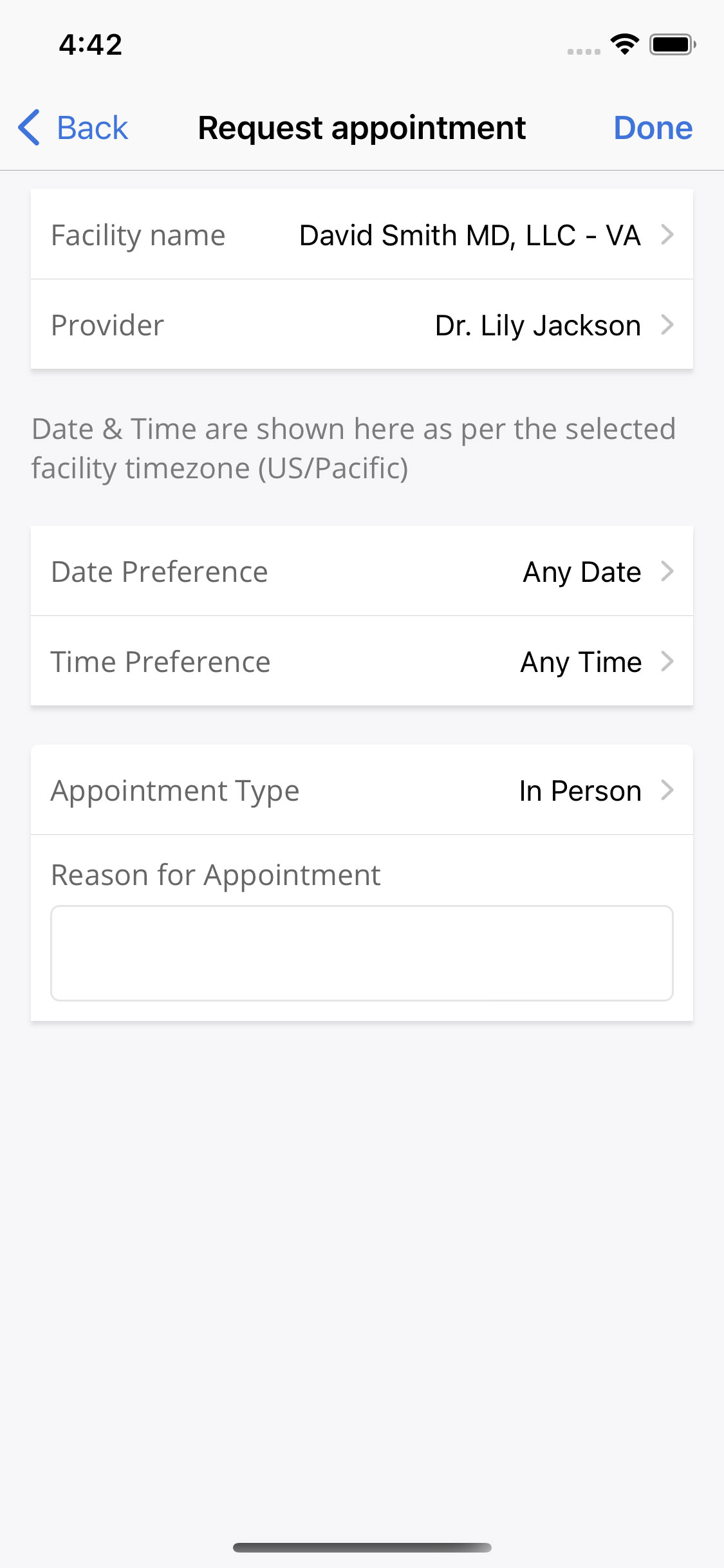
Task: Tap the Any Date value
Action: [x=581, y=571]
